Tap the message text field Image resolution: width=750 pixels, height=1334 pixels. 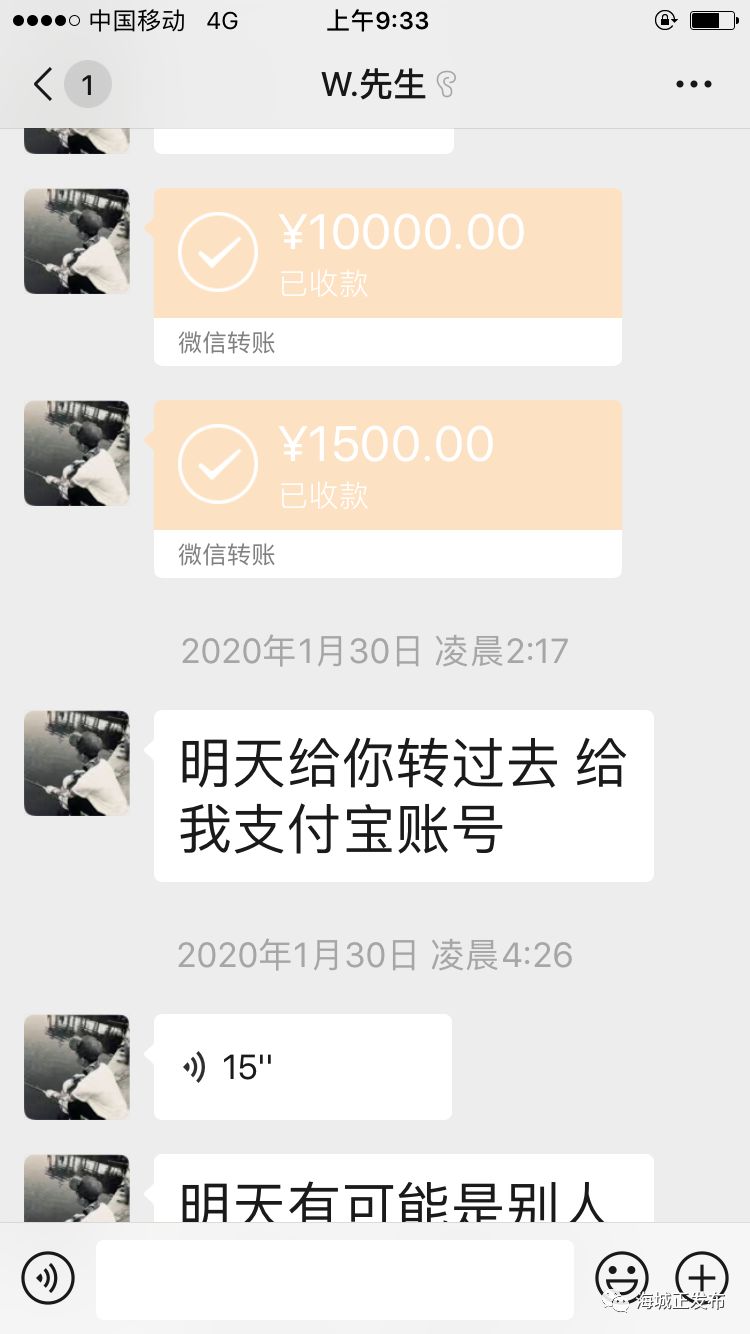pyautogui.click(x=334, y=1279)
